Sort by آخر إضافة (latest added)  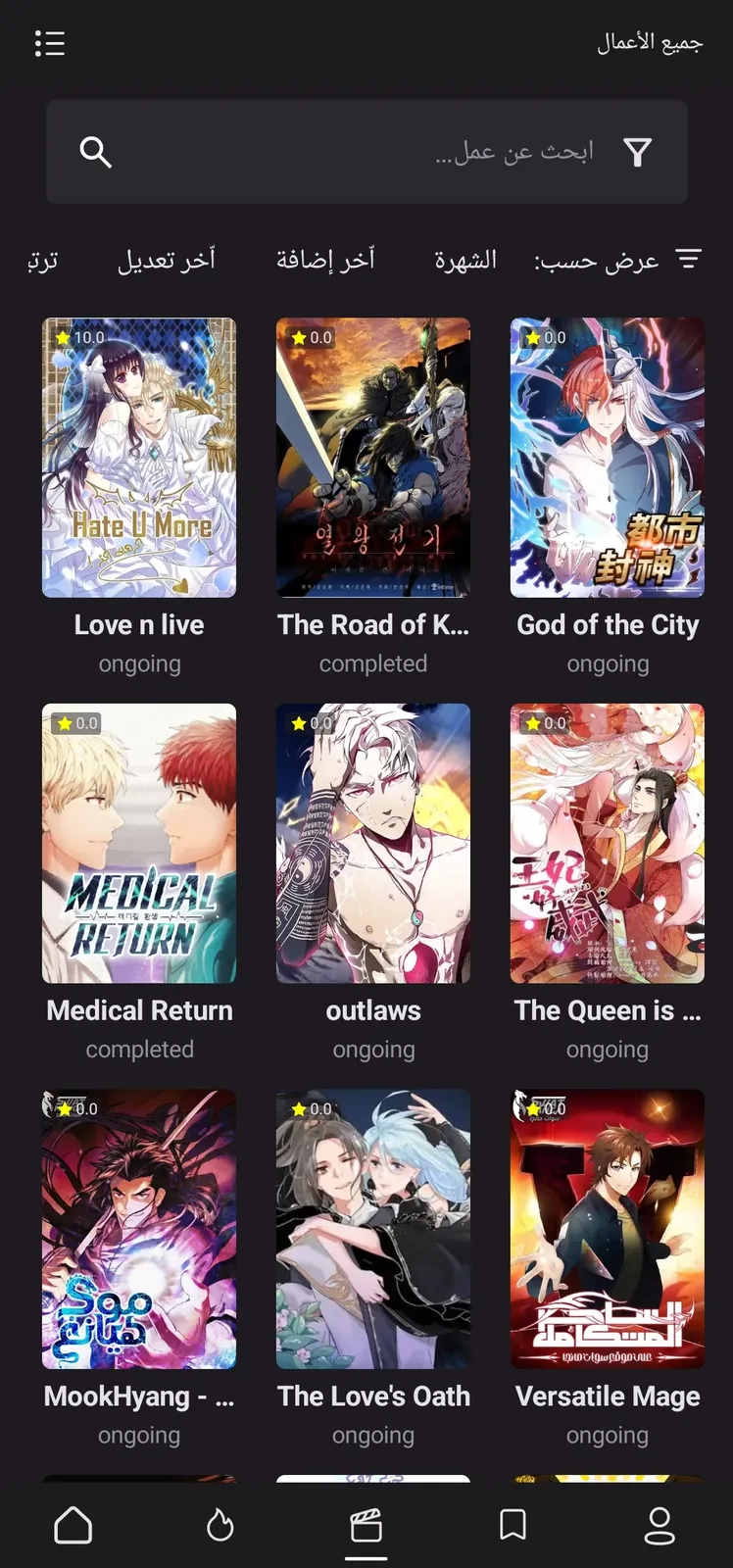click(325, 260)
